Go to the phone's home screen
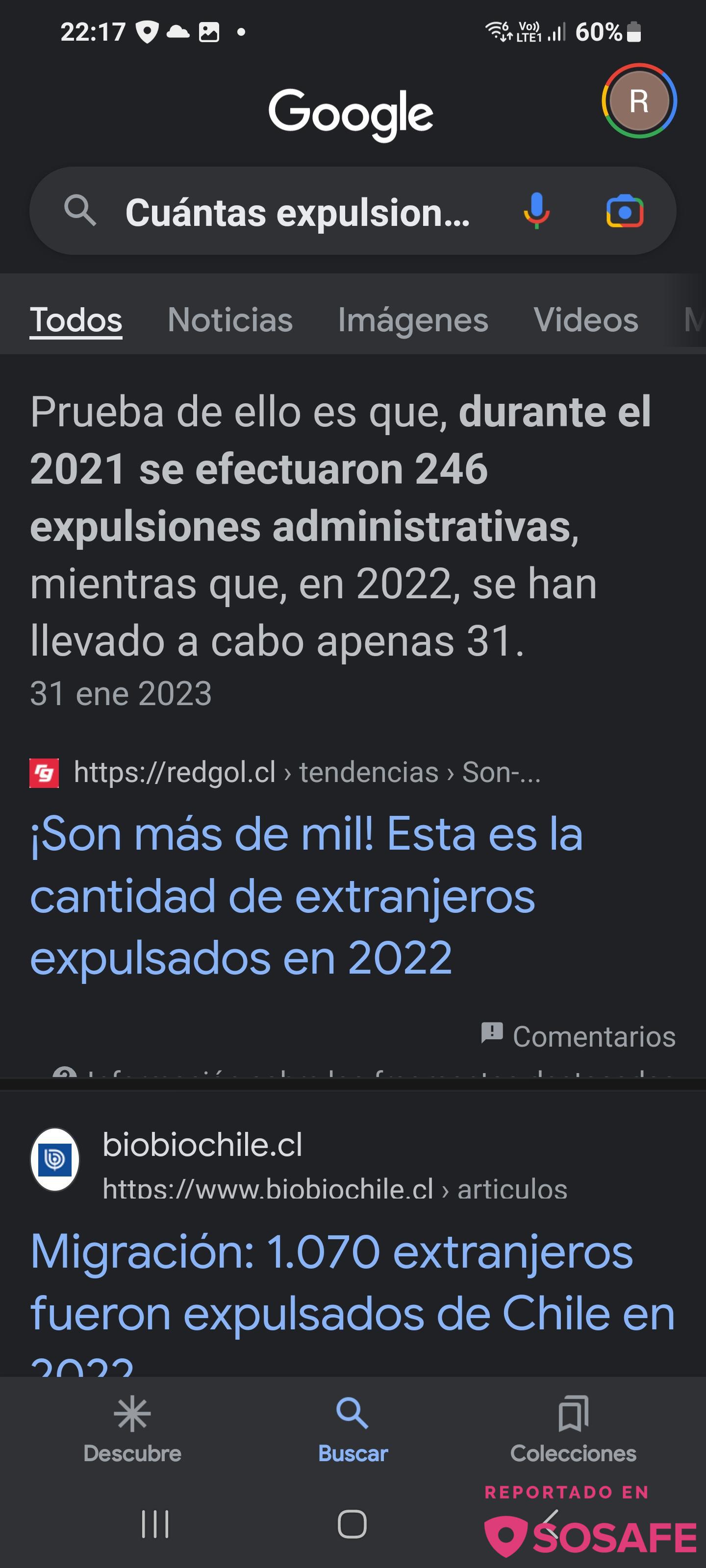This screenshot has width=706, height=1568. (352, 1523)
